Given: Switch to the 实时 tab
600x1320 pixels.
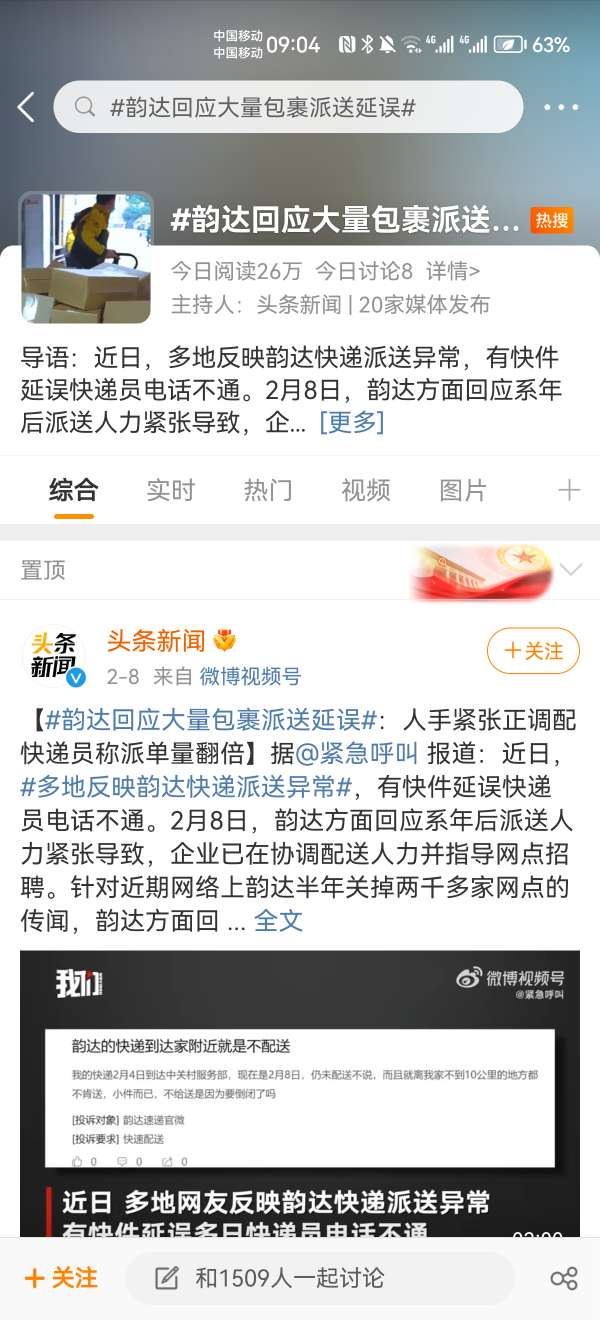Looking at the screenshot, I should tap(171, 490).
